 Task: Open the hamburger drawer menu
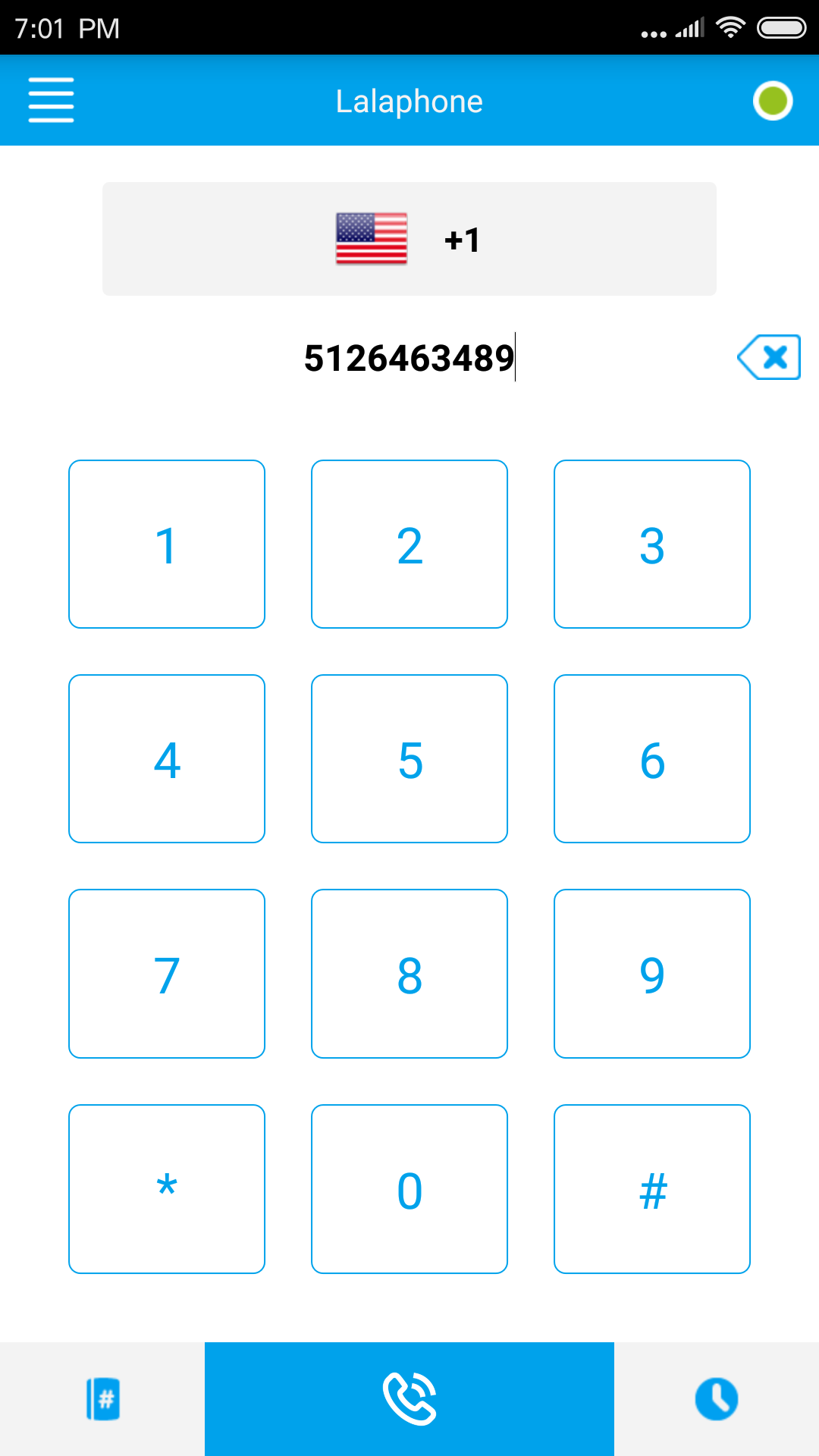(51, 100)
